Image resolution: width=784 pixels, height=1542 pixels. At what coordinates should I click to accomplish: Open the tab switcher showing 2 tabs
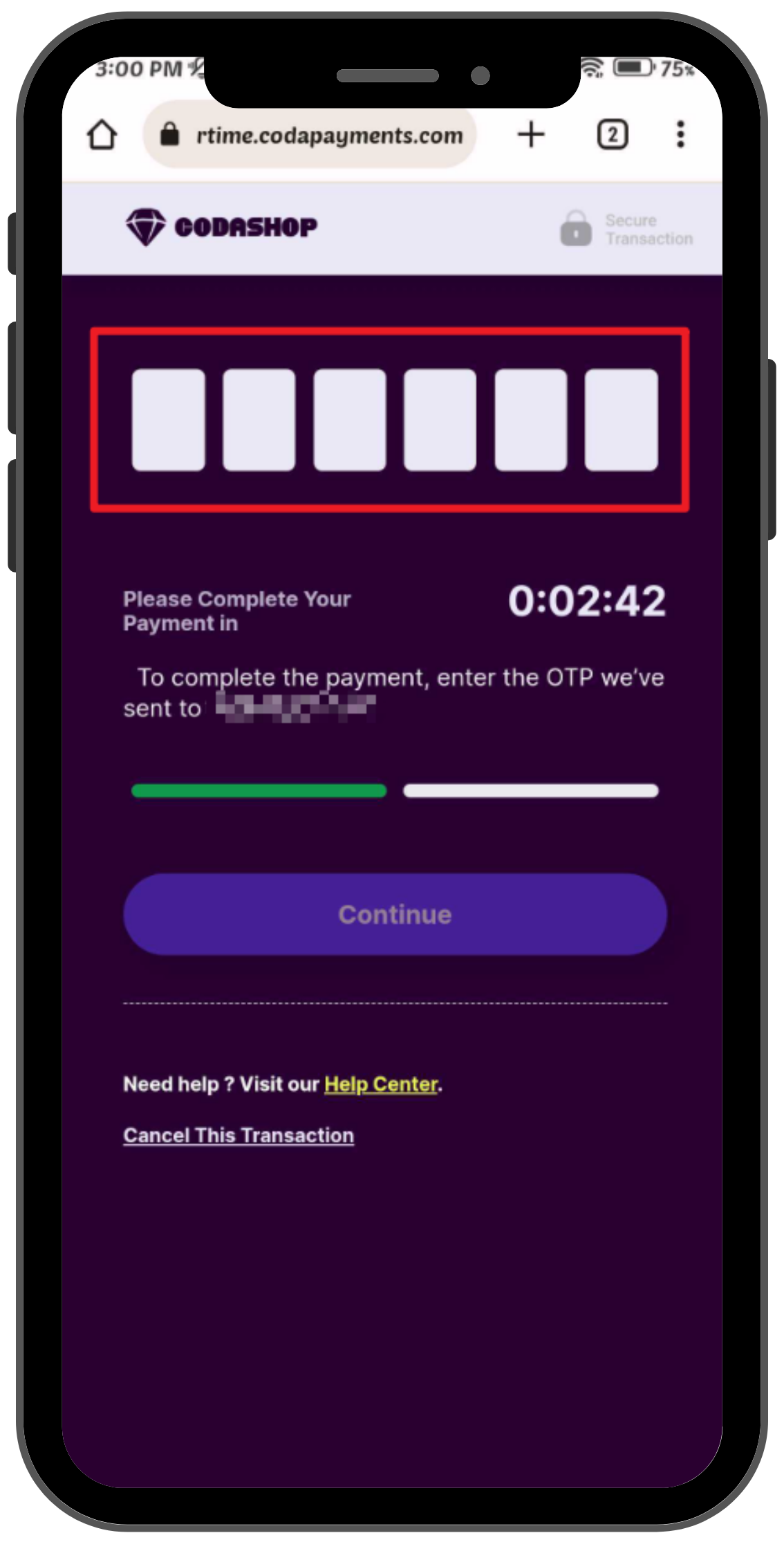coord(612,134)
